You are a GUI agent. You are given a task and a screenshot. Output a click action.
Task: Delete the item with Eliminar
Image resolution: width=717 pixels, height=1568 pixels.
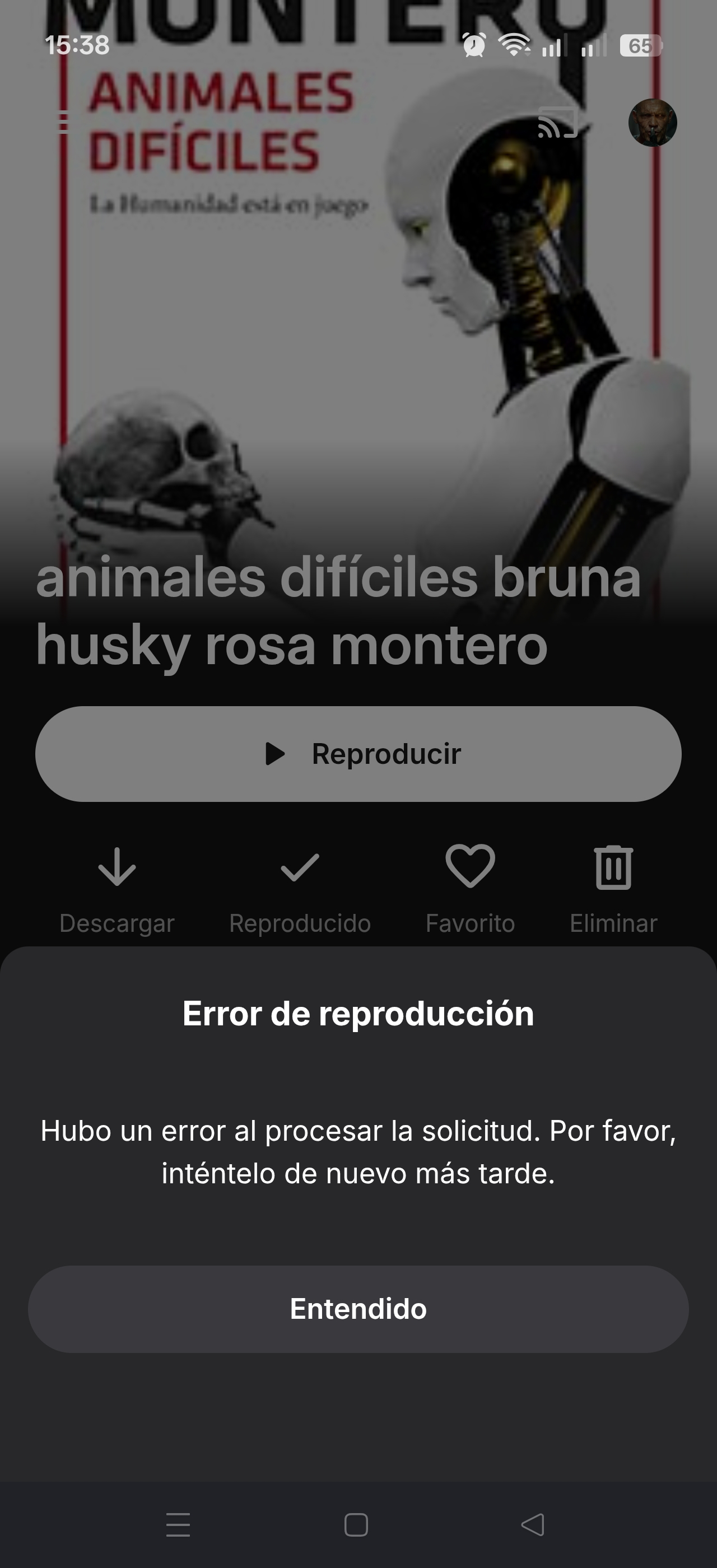pyautogui.click(x=613, y=889)
